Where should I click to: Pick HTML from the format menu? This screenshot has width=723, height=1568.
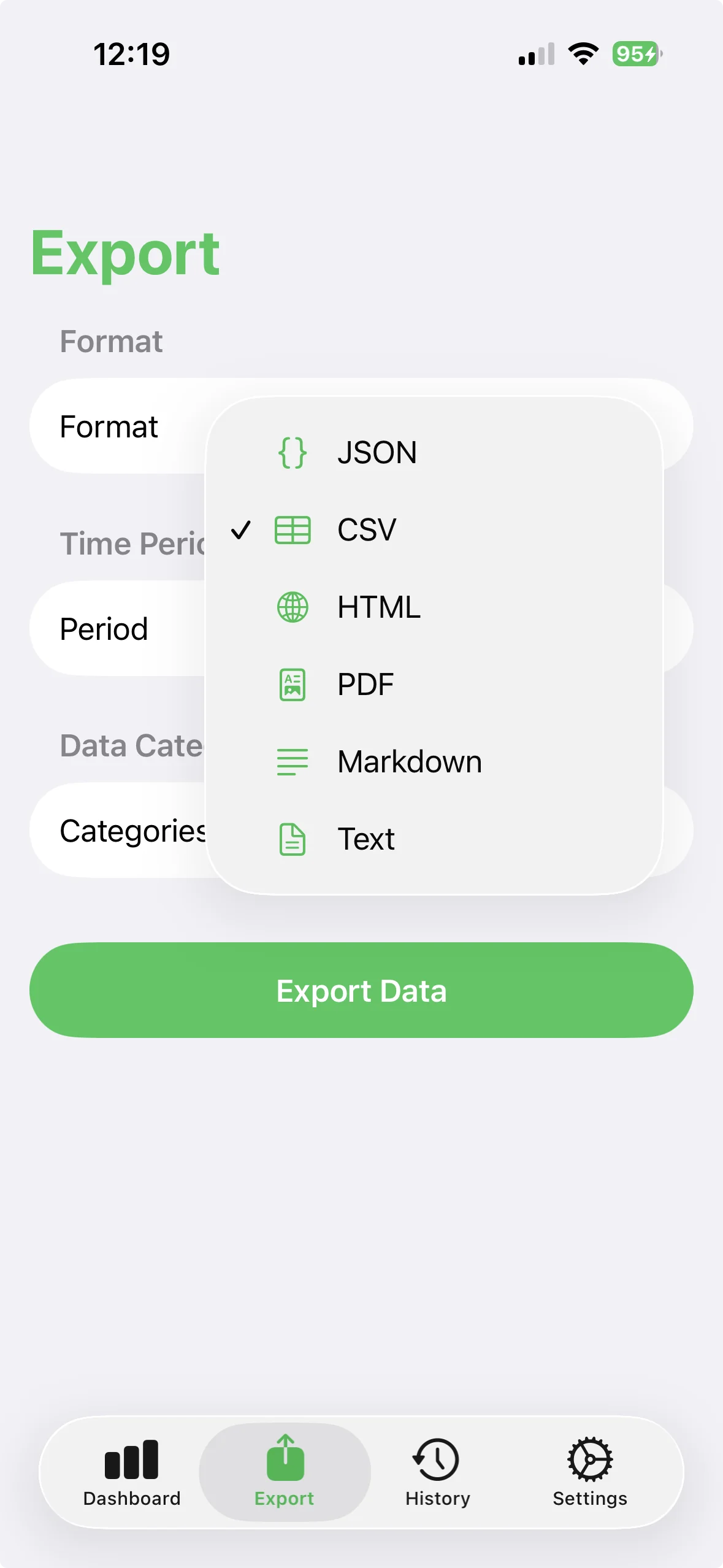(378, 607)
